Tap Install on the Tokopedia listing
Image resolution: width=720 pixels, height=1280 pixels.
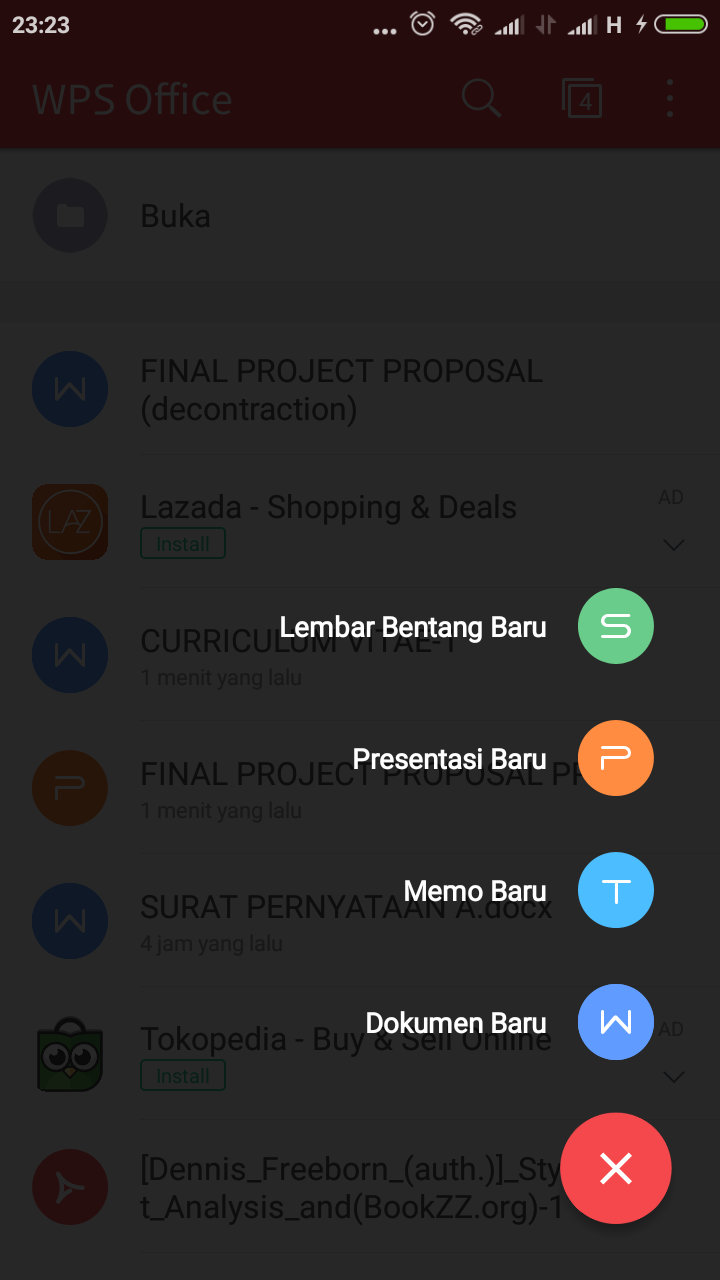[x=183, y=1075]
